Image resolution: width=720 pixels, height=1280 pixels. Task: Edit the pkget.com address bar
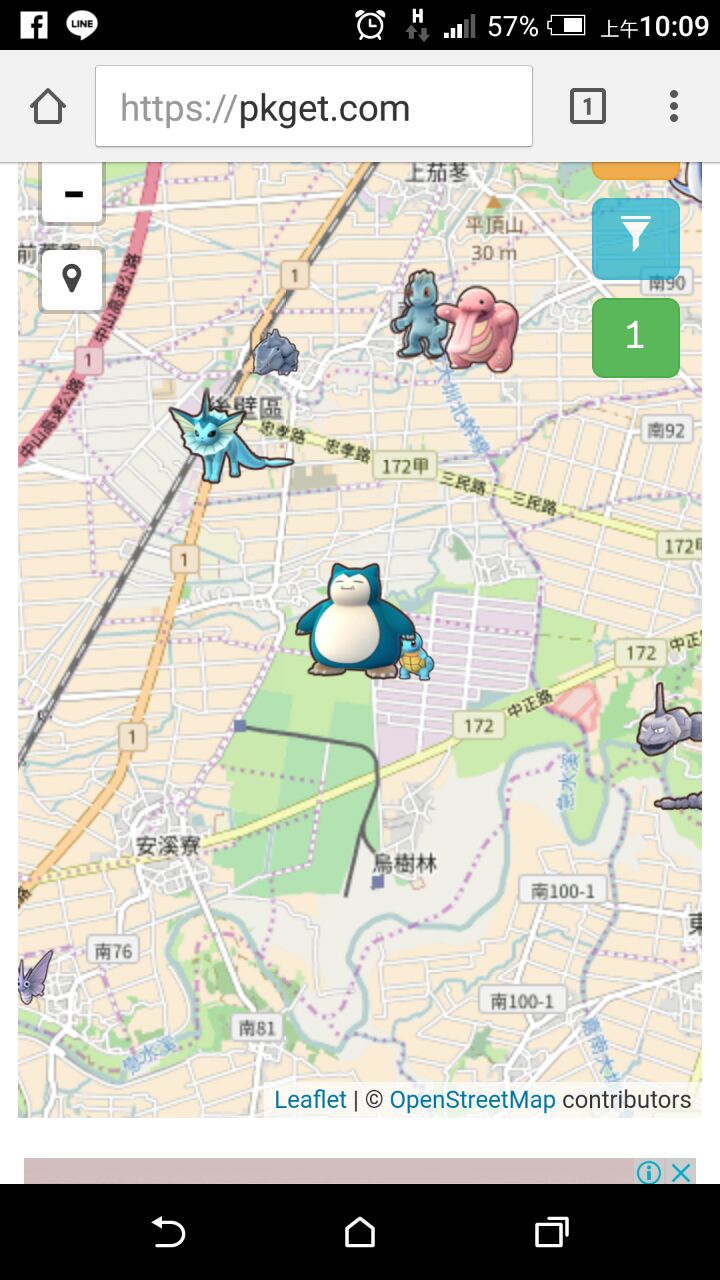[314, 107]
